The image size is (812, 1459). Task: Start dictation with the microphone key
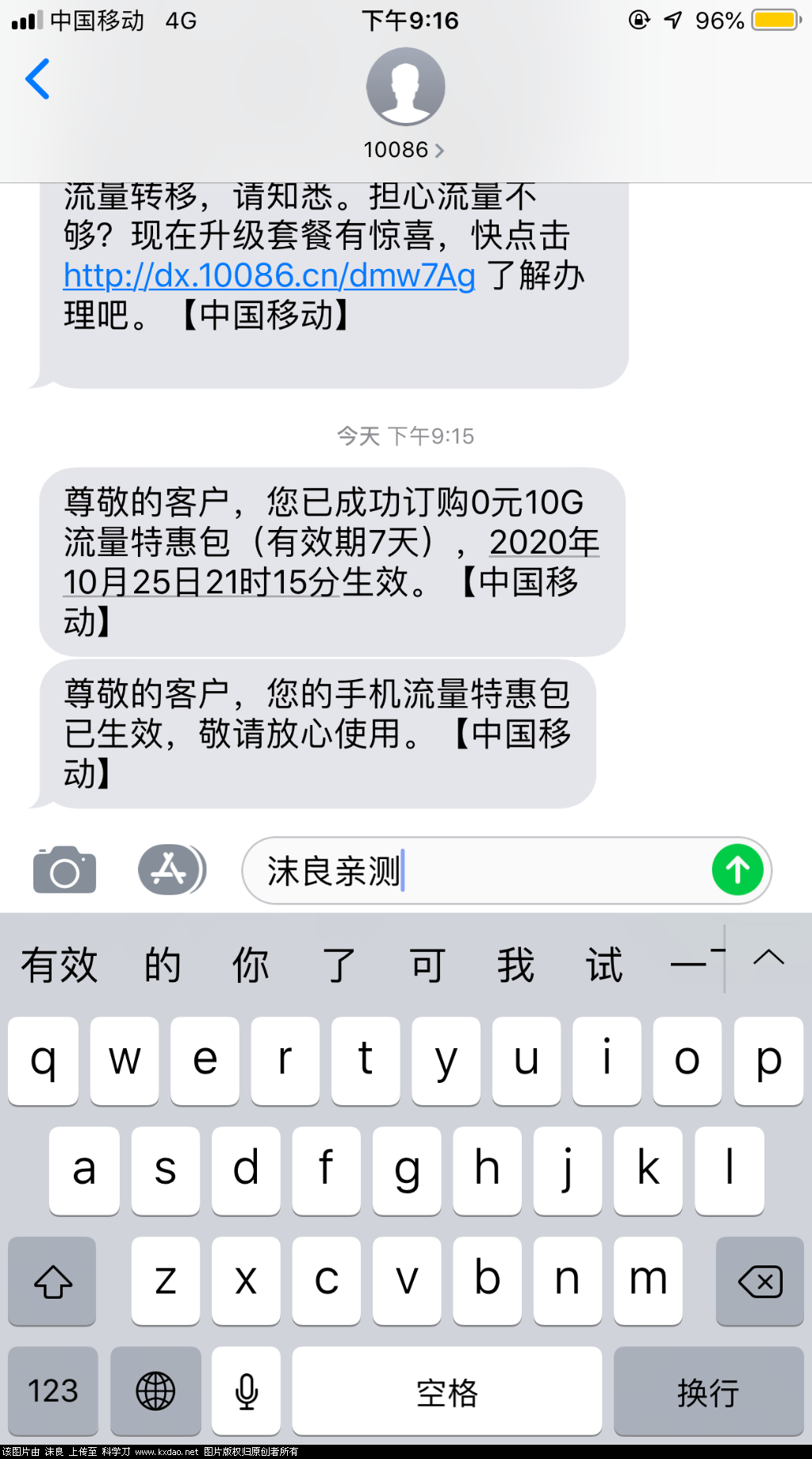247,1391
